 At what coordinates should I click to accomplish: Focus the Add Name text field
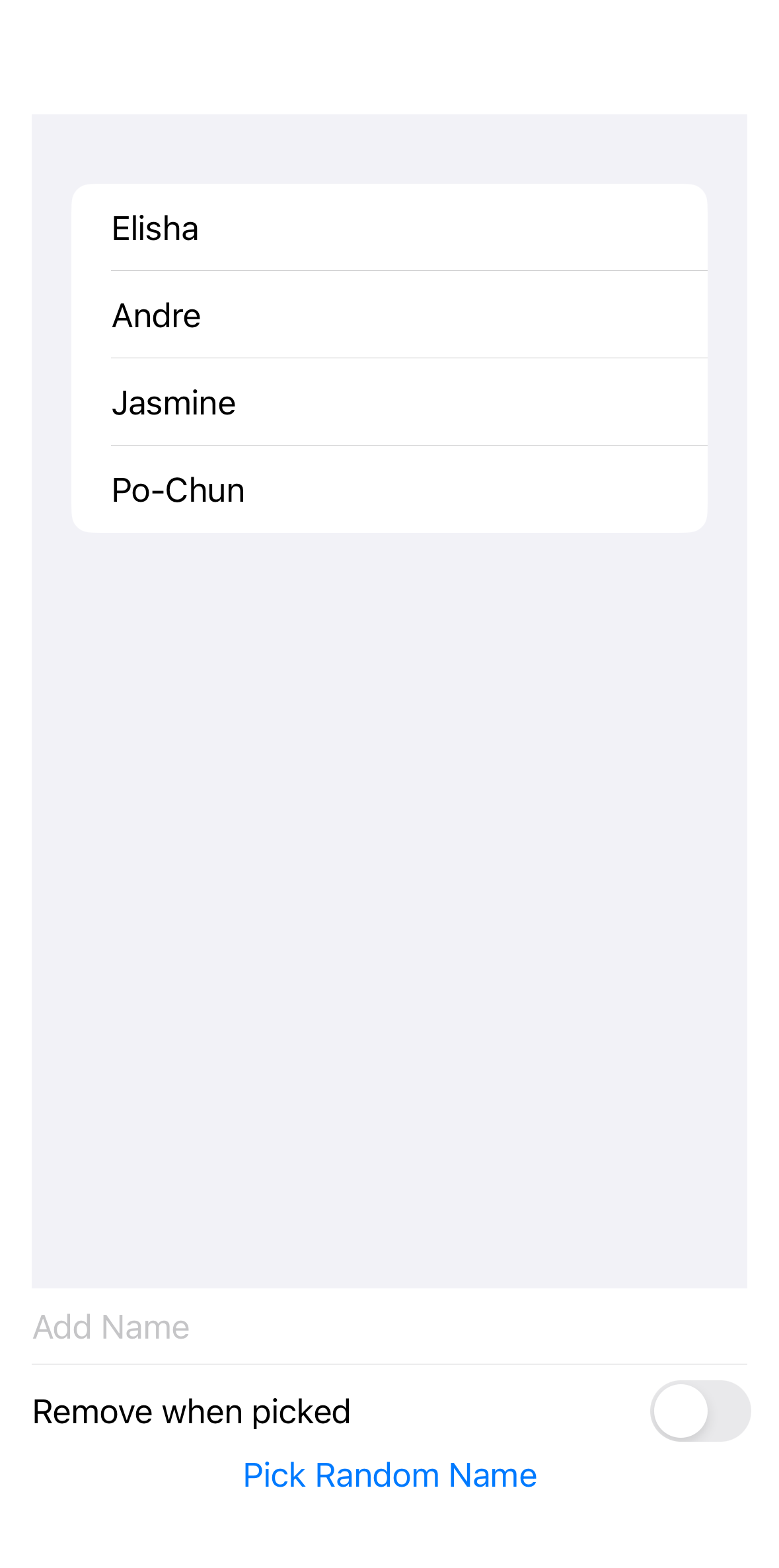[389, 1327]
